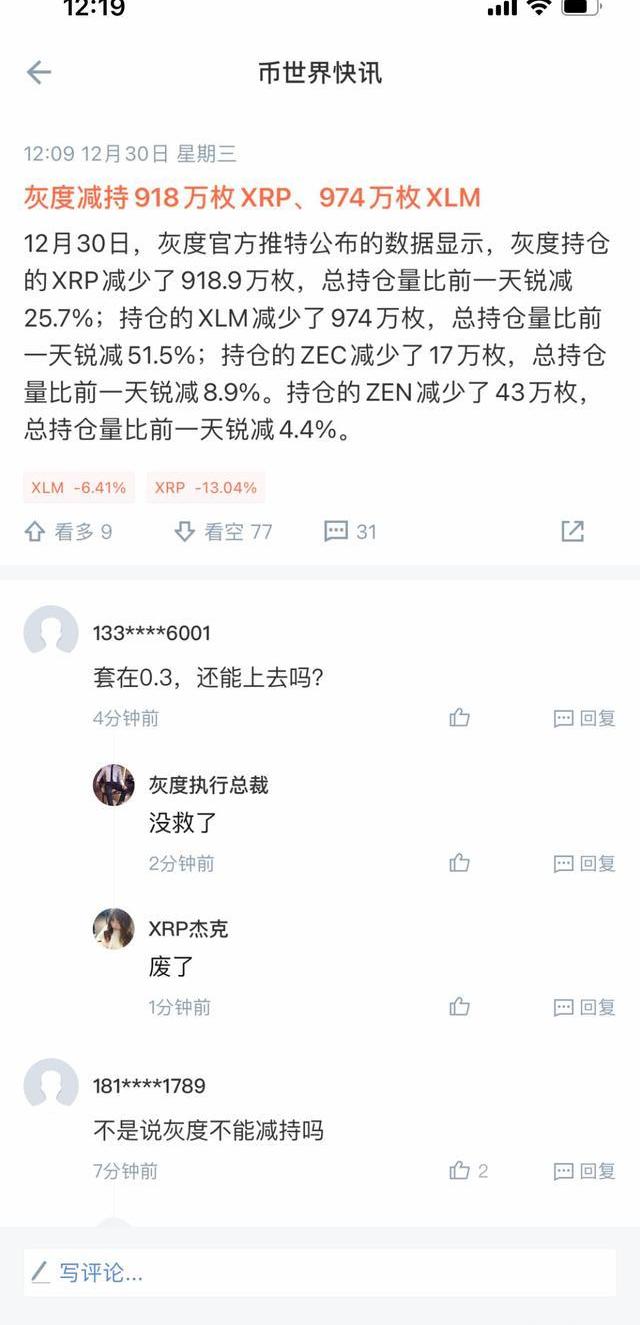Reply to 灰度执行总裁's comment
This screenshot has width=640, height=1325.
(585, 863)
